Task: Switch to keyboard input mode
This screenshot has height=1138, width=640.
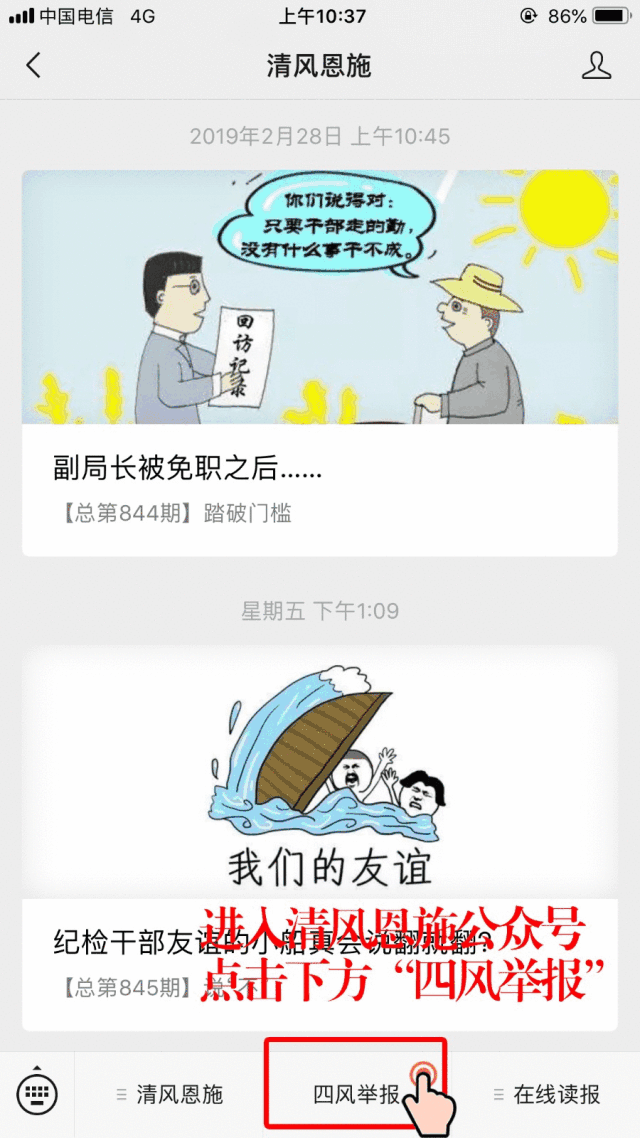Action: click(36, 1089)
